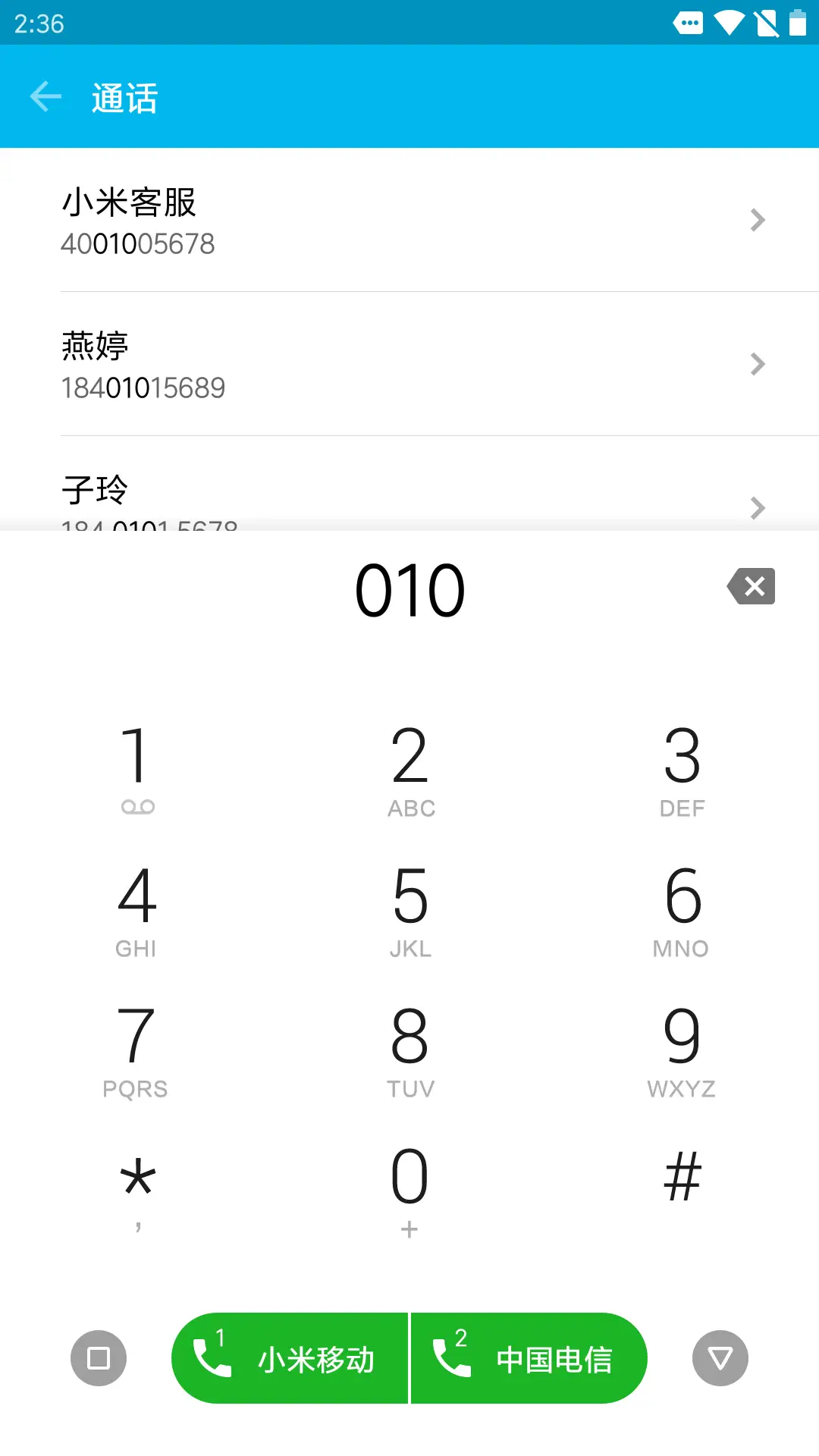This screenshot has width=819, height=1456.
Task: Delete a digit with the backspace icon
Action: pyautogui.click(x=750, y=586)
